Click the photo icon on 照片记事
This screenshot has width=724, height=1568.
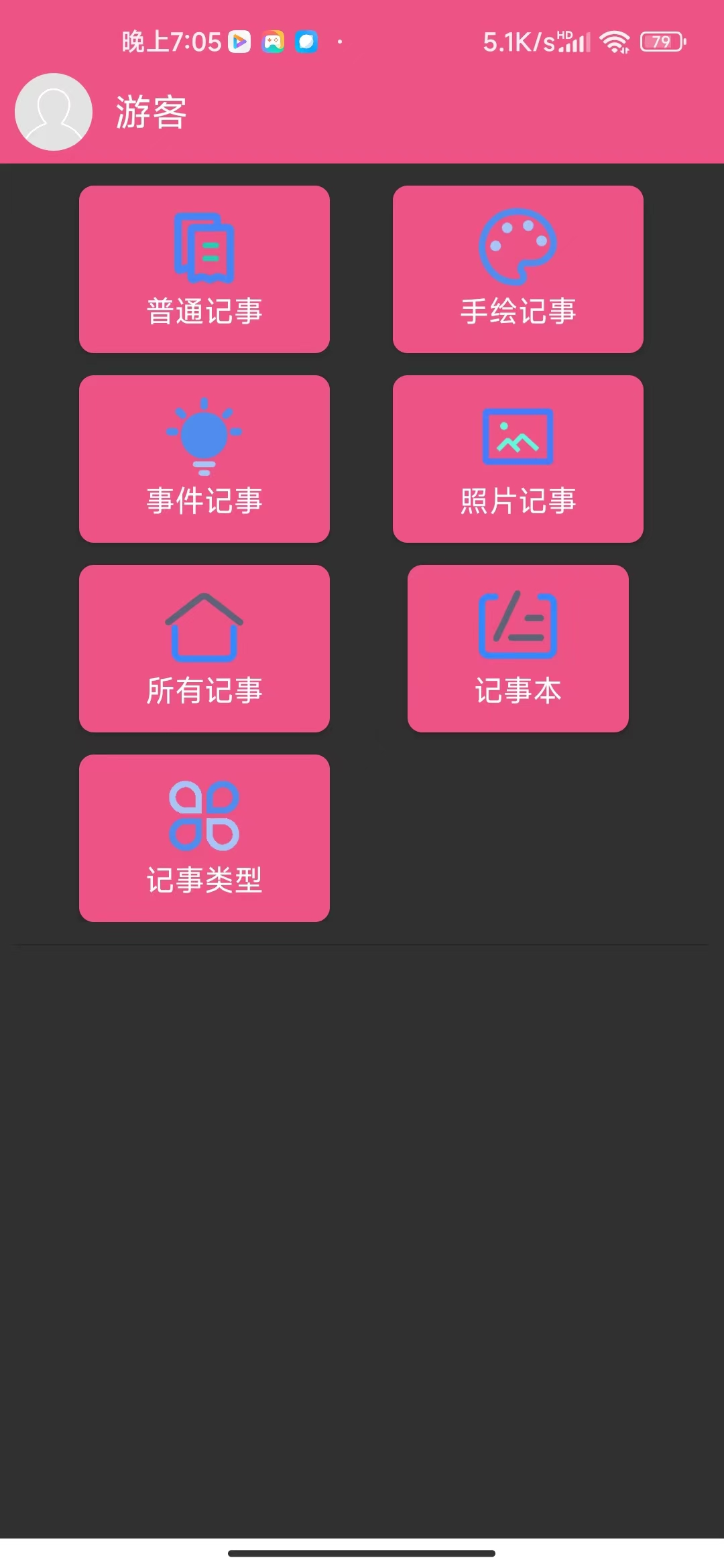[x=517, y=437]
